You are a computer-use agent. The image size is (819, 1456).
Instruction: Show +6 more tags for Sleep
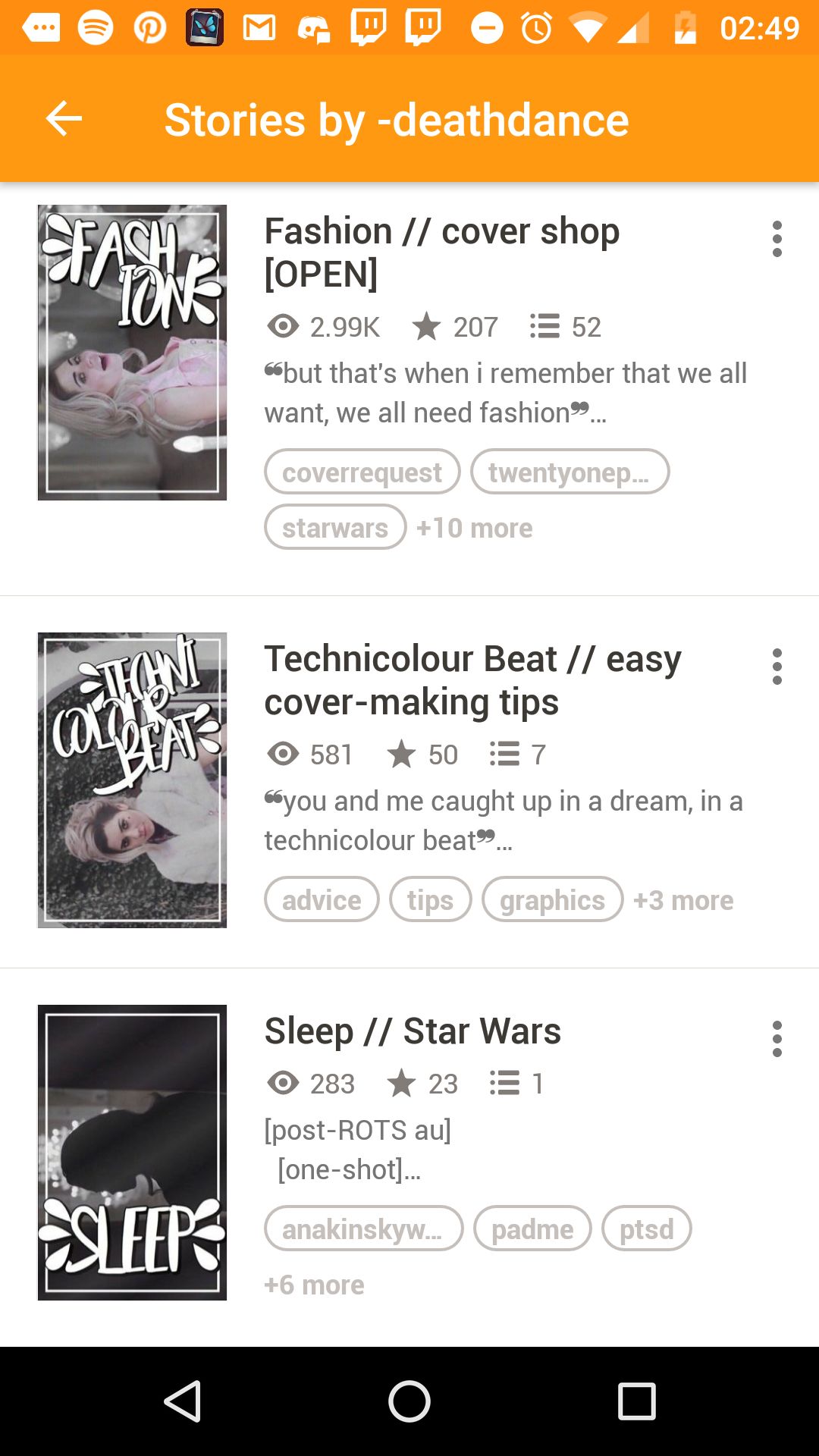[314, 1285]
